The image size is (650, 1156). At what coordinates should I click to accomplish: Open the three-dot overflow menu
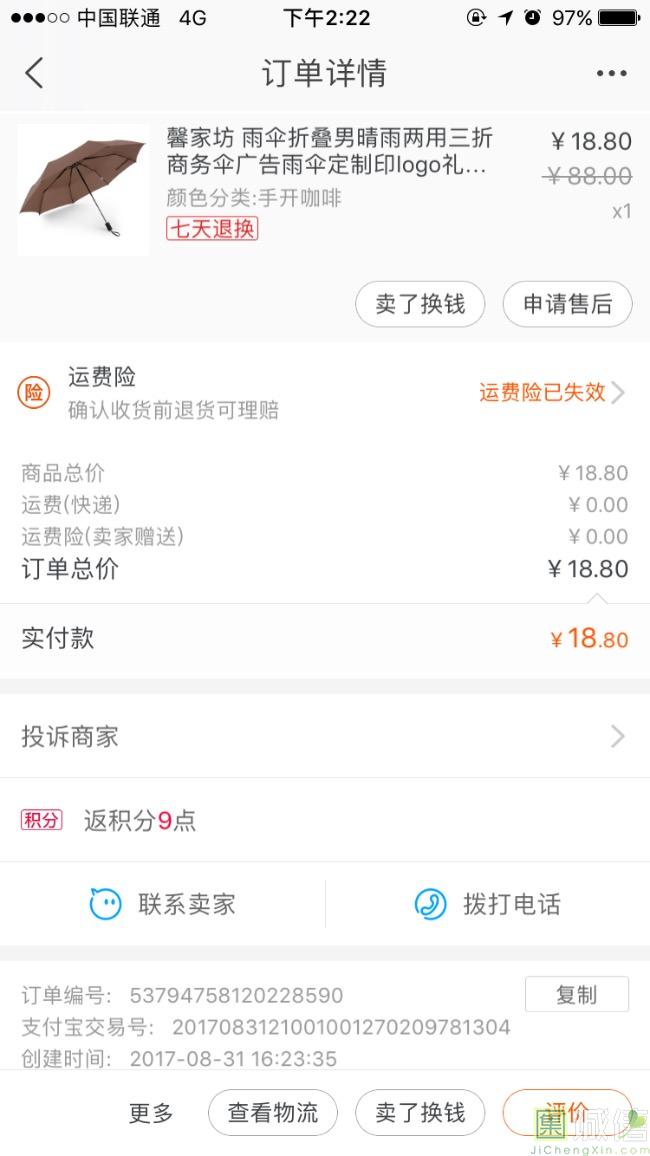(x=612, y=73)
